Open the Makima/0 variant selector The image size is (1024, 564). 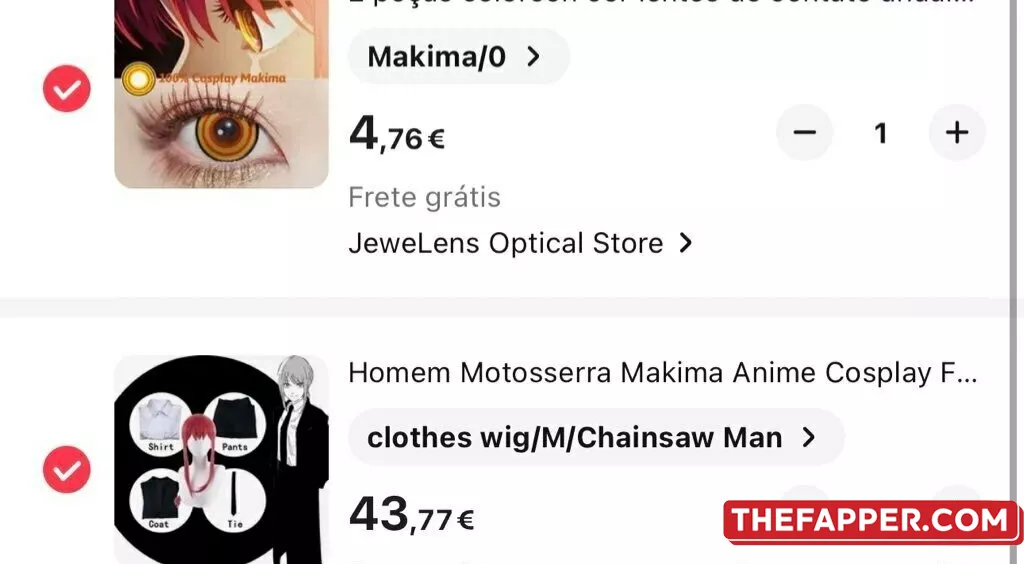tap(458, 57)
